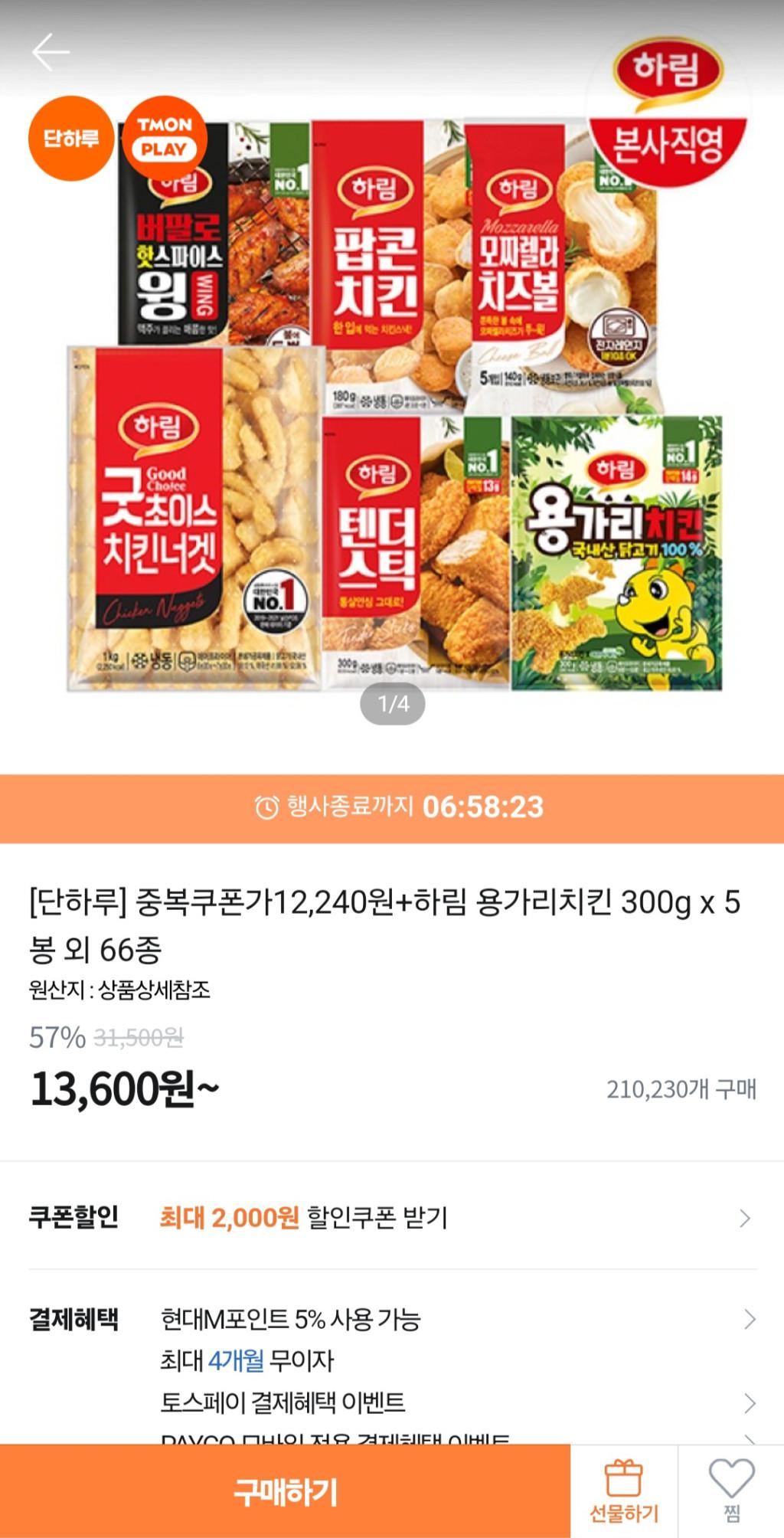Go back using the arrow icon
Viewport: 784px width, 1538px height.
click(51, 52)
